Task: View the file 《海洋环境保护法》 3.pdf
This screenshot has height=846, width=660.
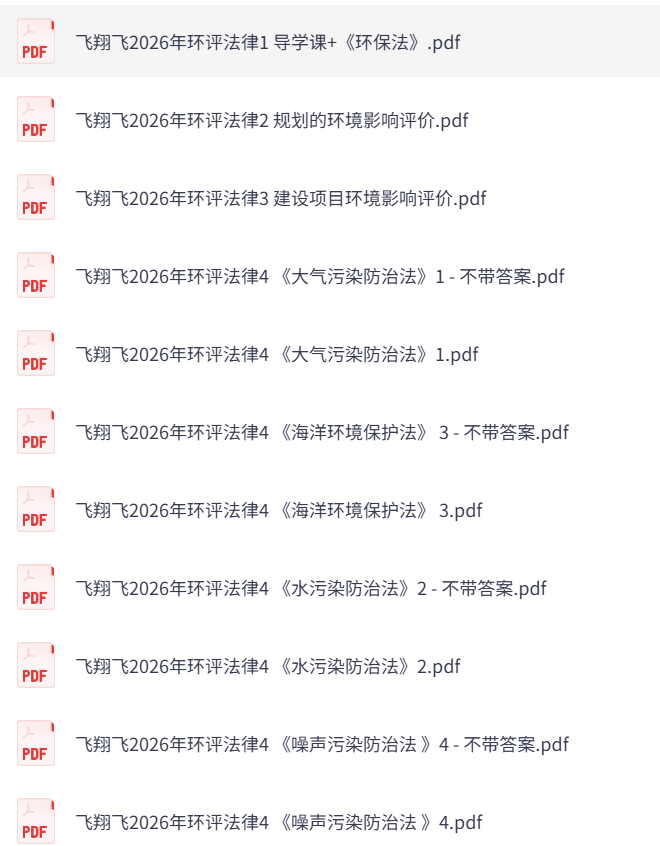Action: [279, 510]
